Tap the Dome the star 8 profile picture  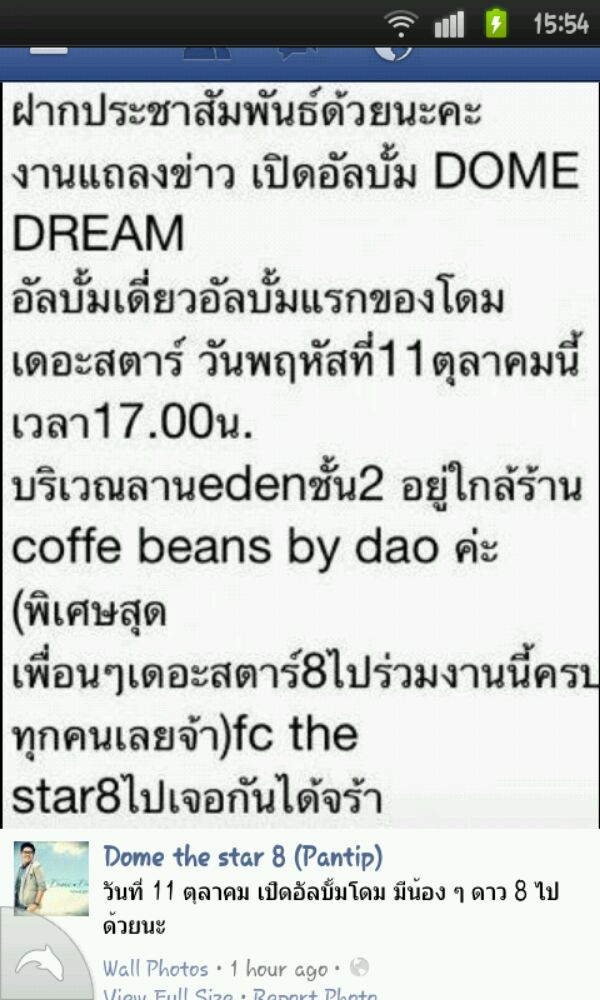click(x=50, y=877)
